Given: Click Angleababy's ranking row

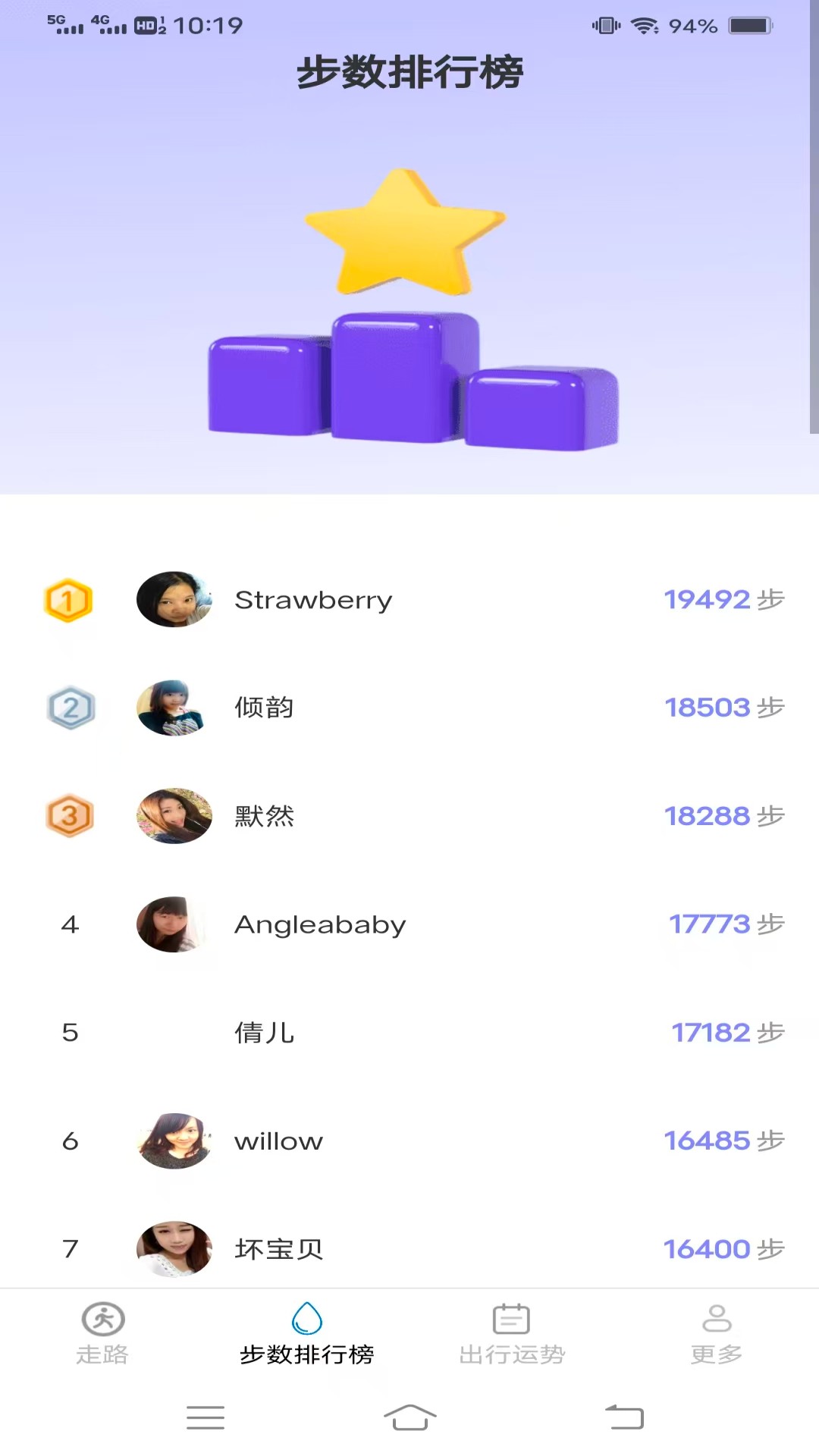Looking at the screenshot, I should click(x=409, y=924).
